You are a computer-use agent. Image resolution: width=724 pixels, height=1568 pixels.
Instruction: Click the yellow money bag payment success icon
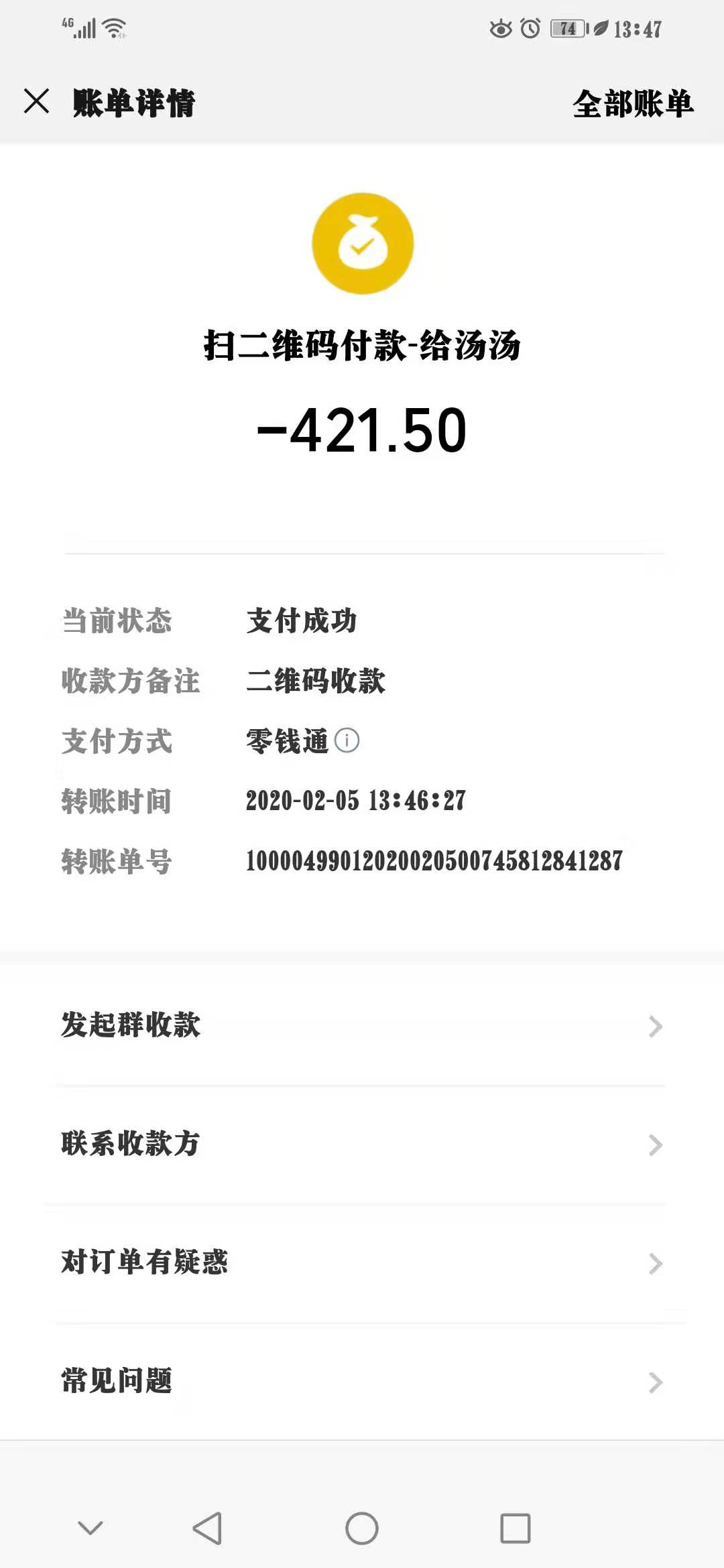[362, 243]
